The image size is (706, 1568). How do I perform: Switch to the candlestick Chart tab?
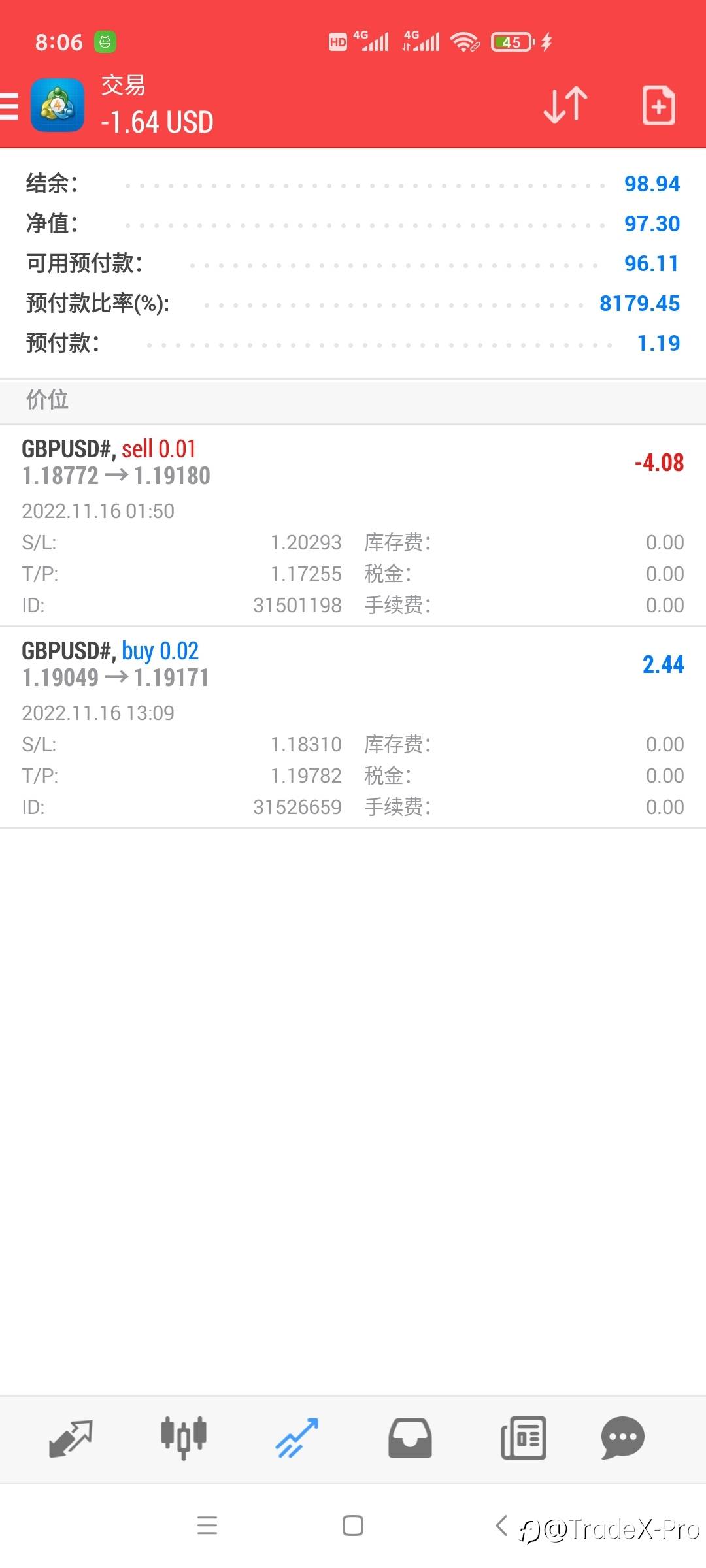184,1438
